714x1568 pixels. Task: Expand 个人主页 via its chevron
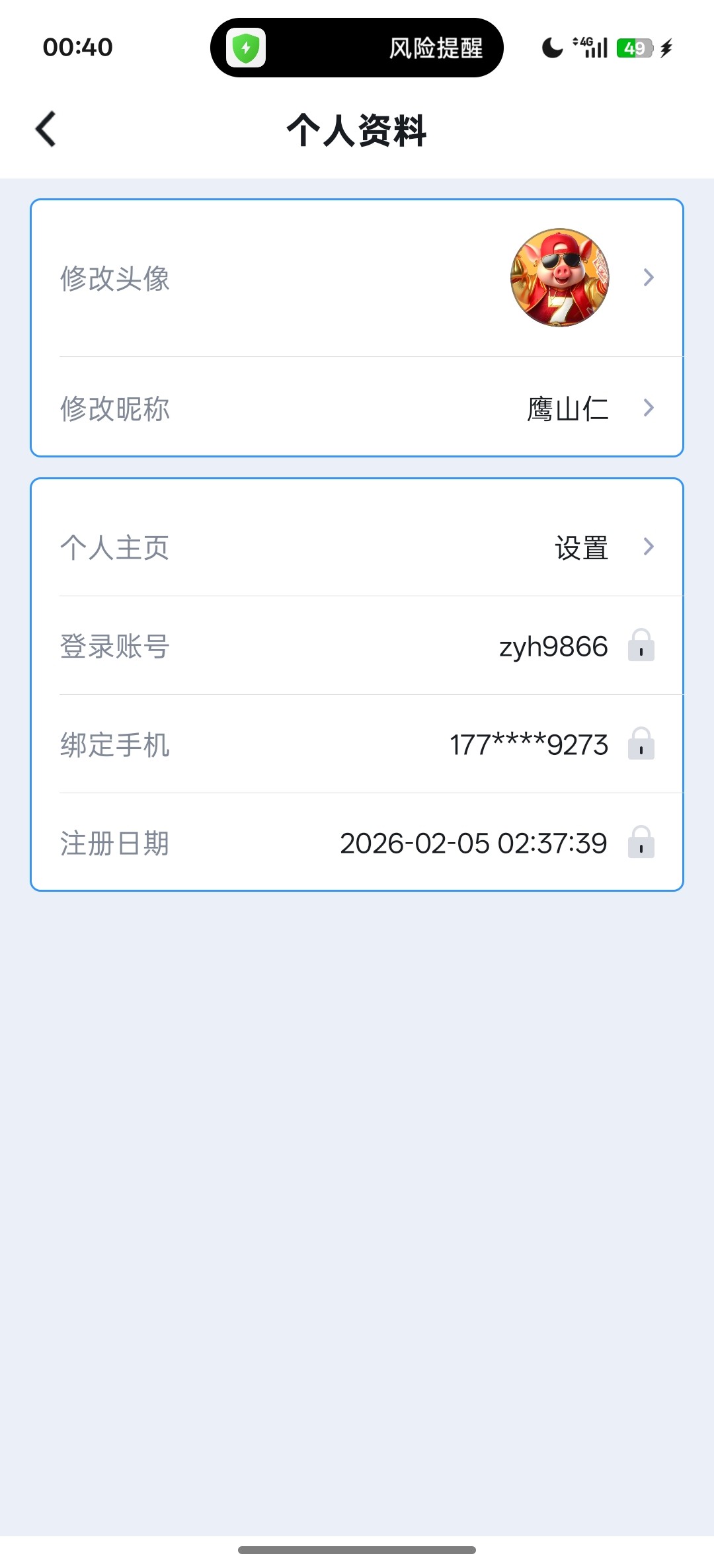pos(650,546)
